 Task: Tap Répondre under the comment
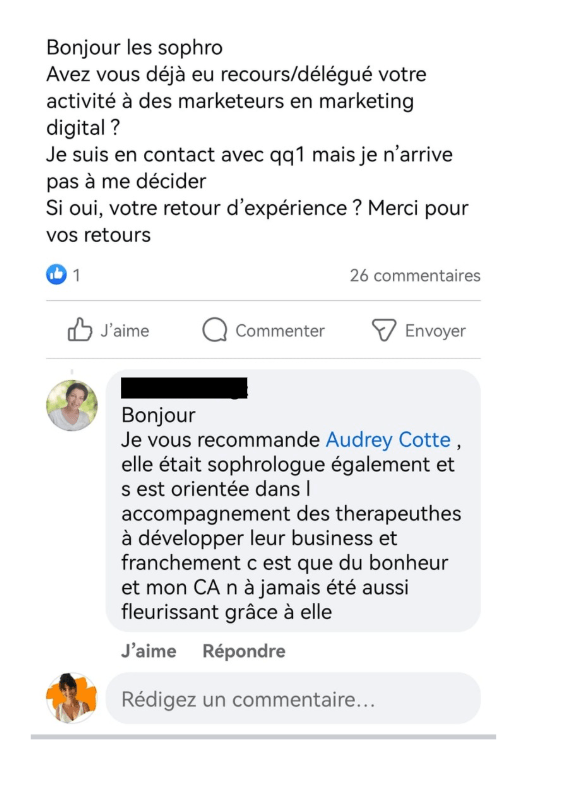pos(244,651)
